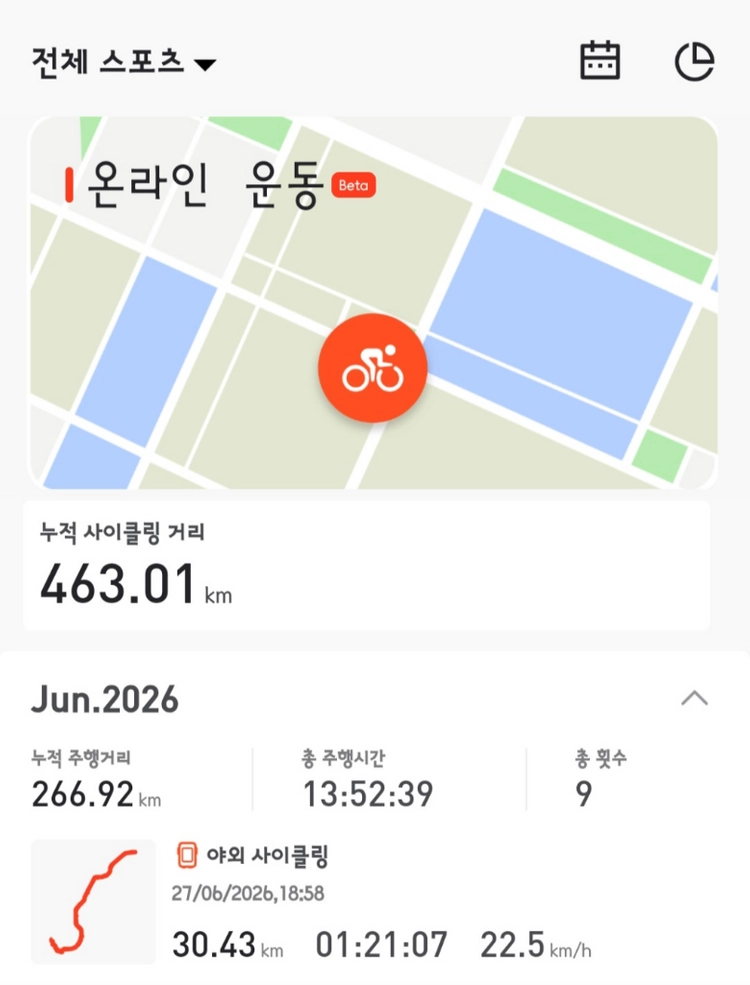Open the 누적 사이클링 거리 463.01 km card

[x=367, y=565]
